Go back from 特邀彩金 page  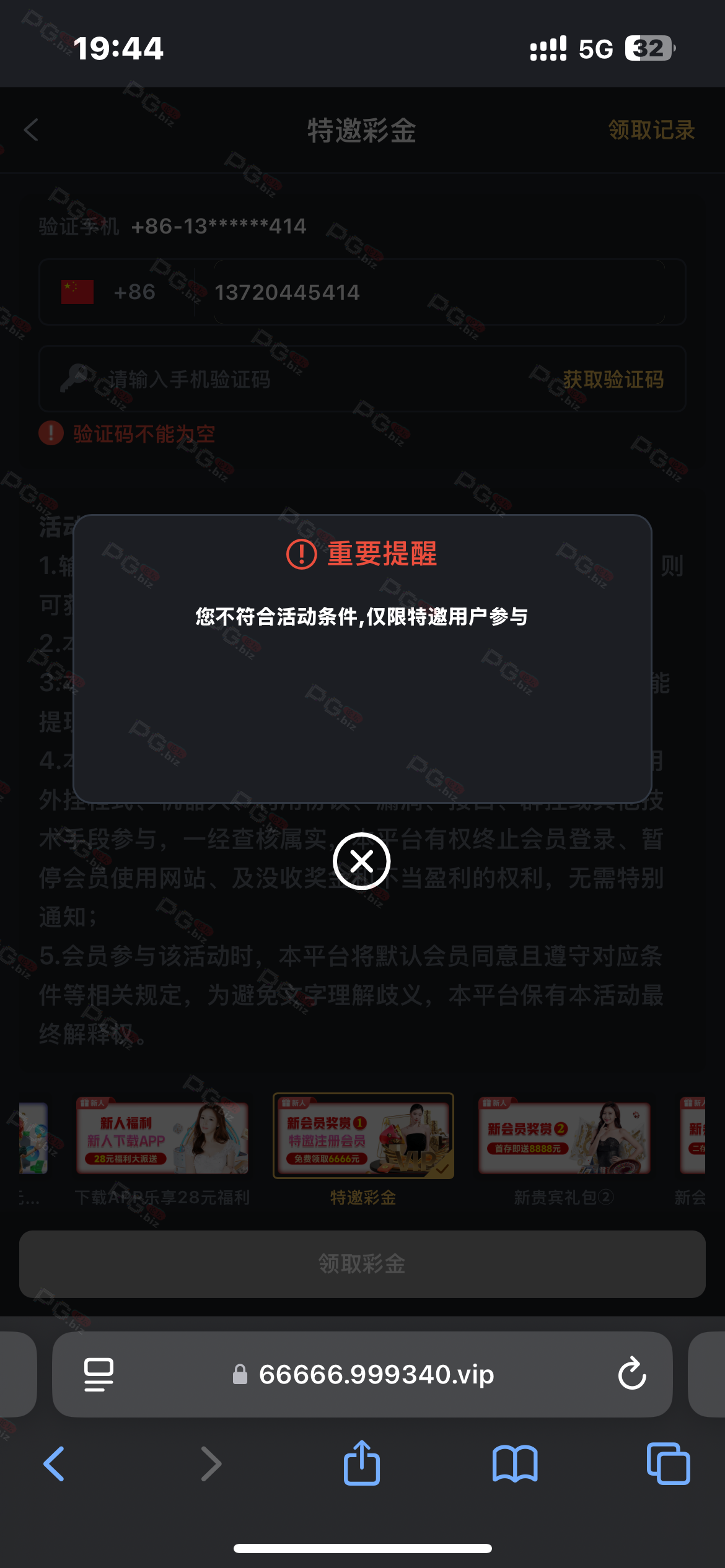pyautogui.click(x=32, y=130)
